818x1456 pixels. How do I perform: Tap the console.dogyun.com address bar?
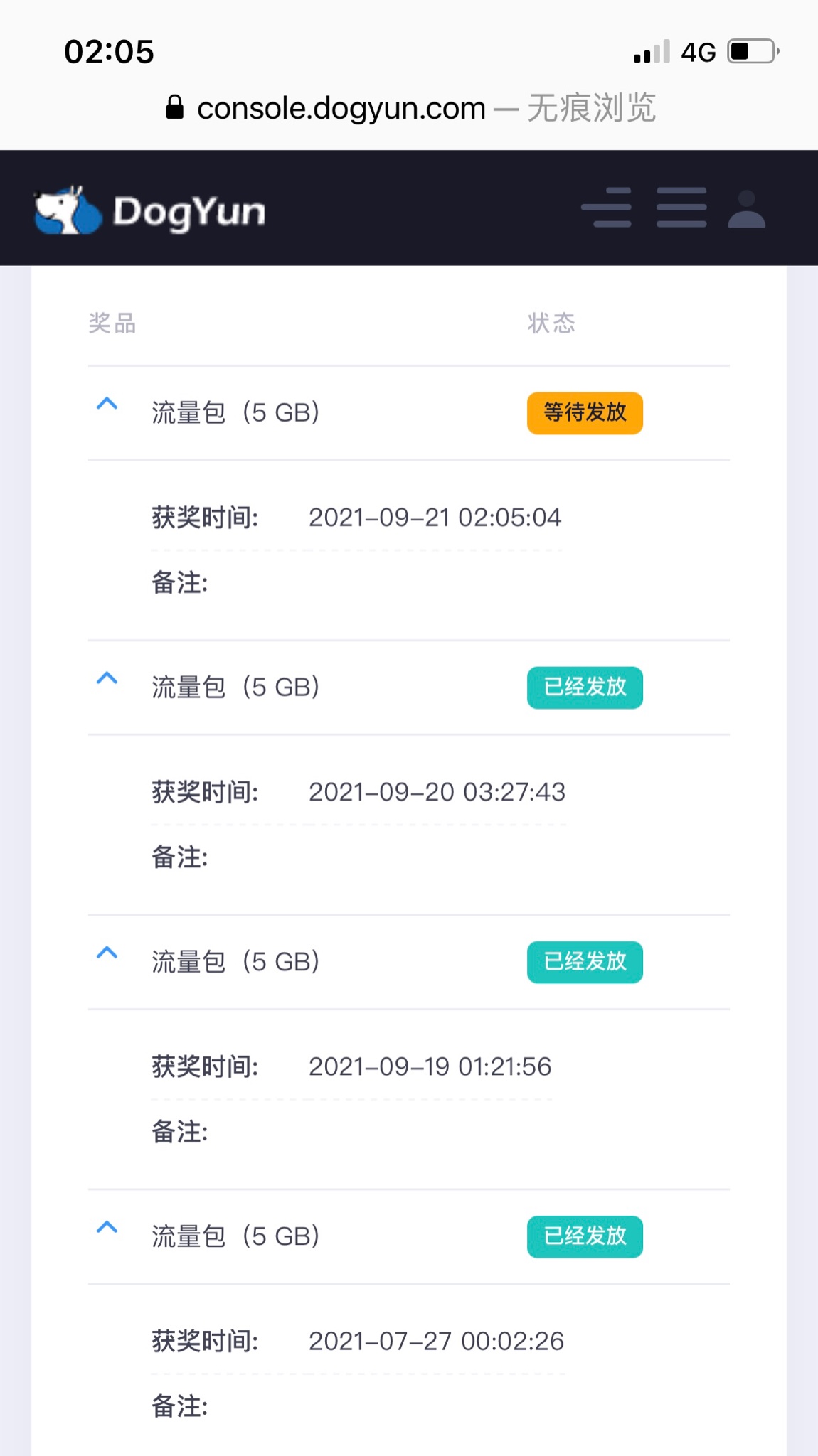(410, 108)
